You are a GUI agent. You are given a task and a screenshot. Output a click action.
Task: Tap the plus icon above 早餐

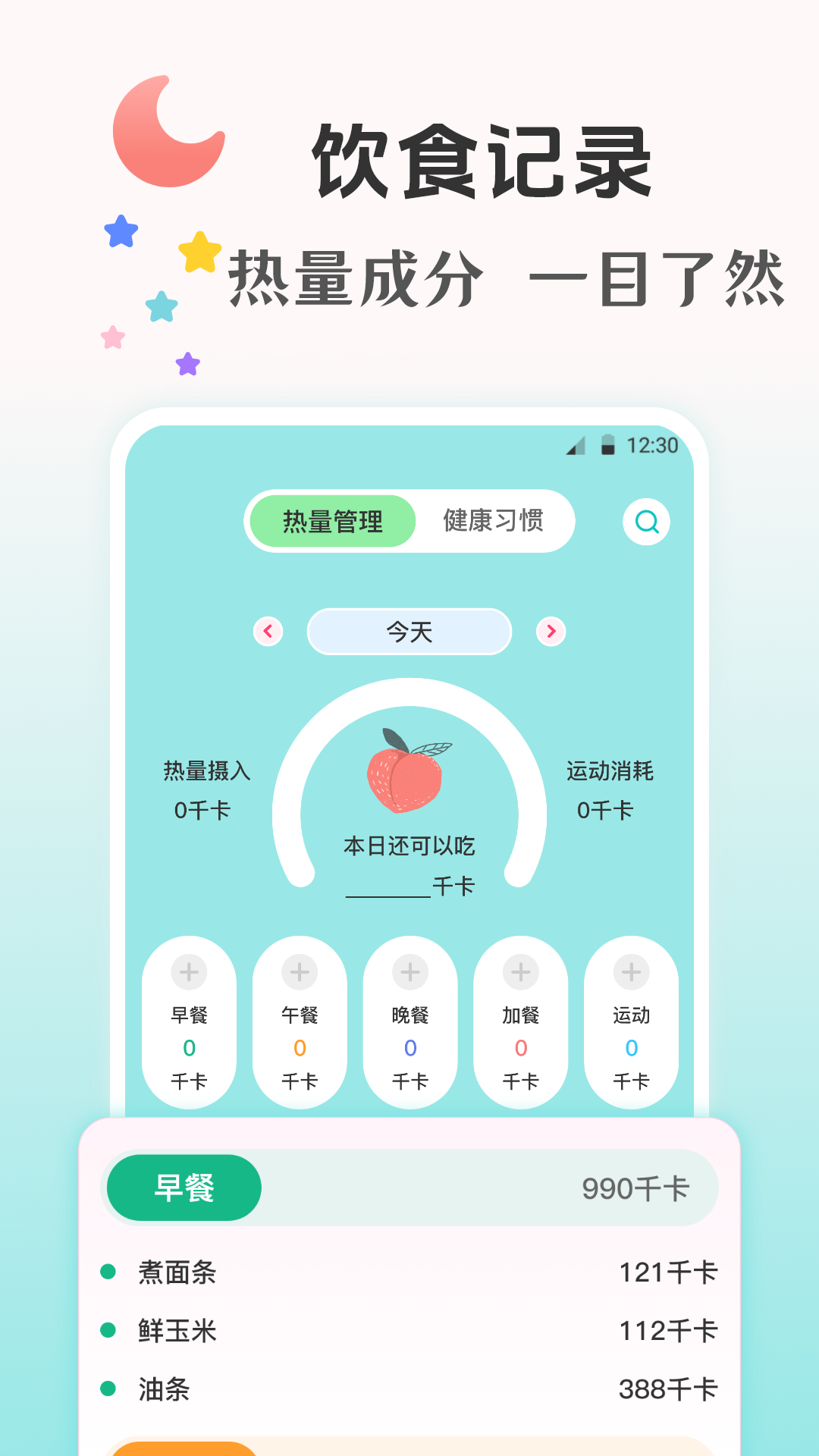pyautogui.click(x=189, y=971)
